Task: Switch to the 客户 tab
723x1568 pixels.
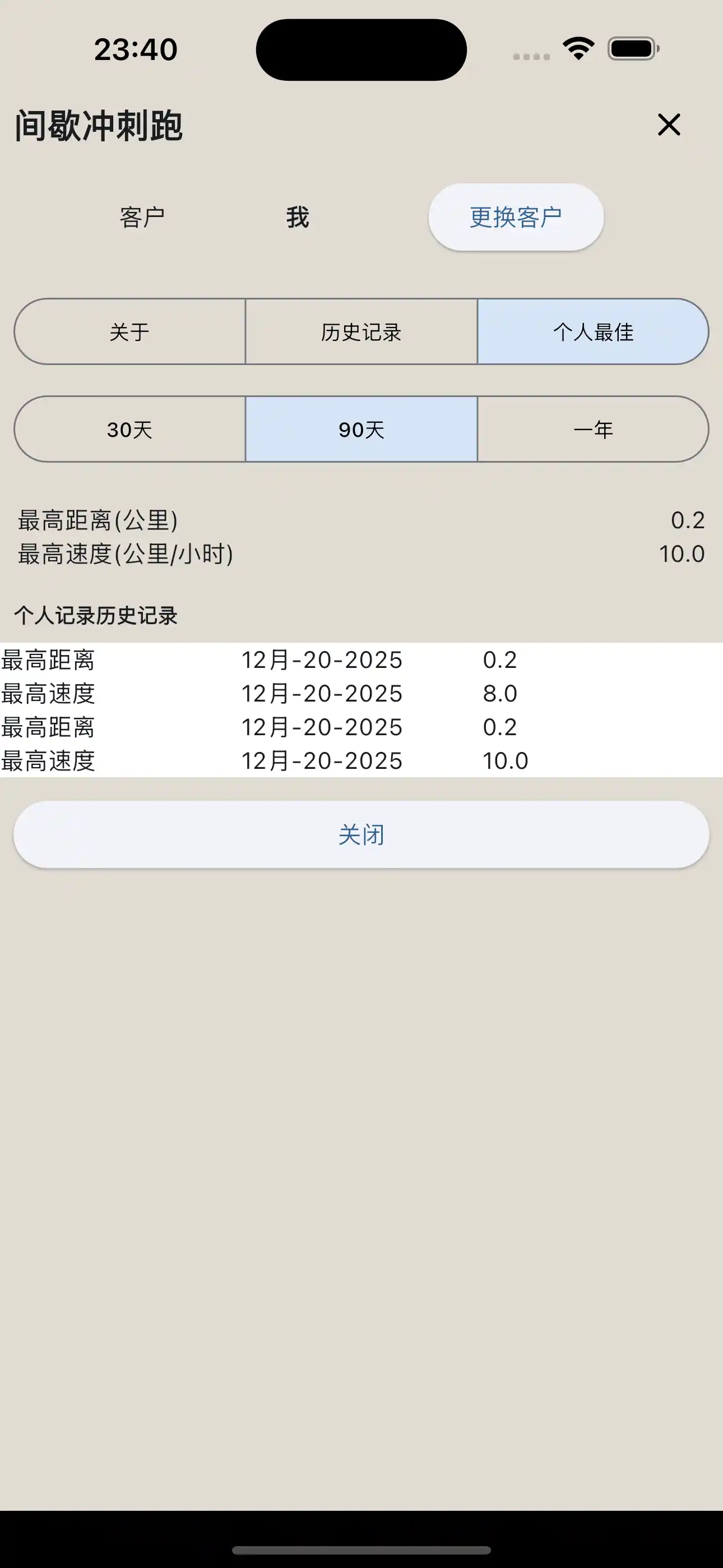Action: pos(142,216)
